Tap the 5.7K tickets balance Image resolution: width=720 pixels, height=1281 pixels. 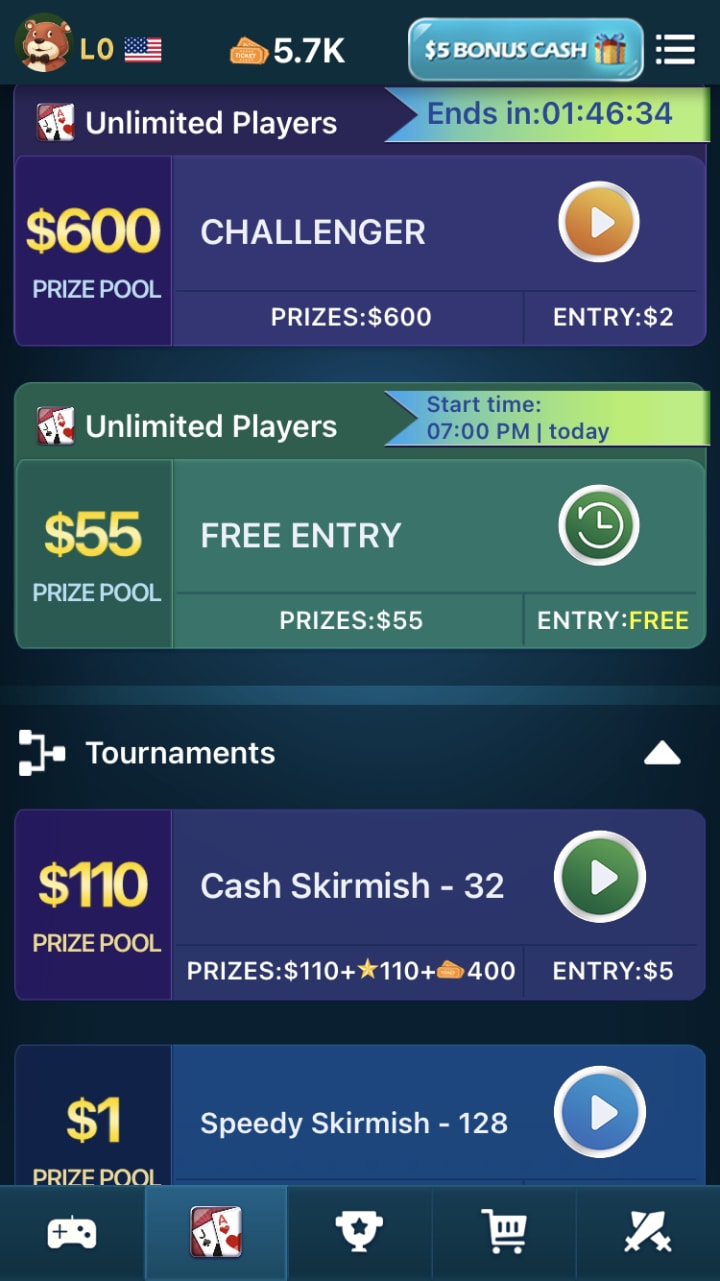tap(288, 50)
